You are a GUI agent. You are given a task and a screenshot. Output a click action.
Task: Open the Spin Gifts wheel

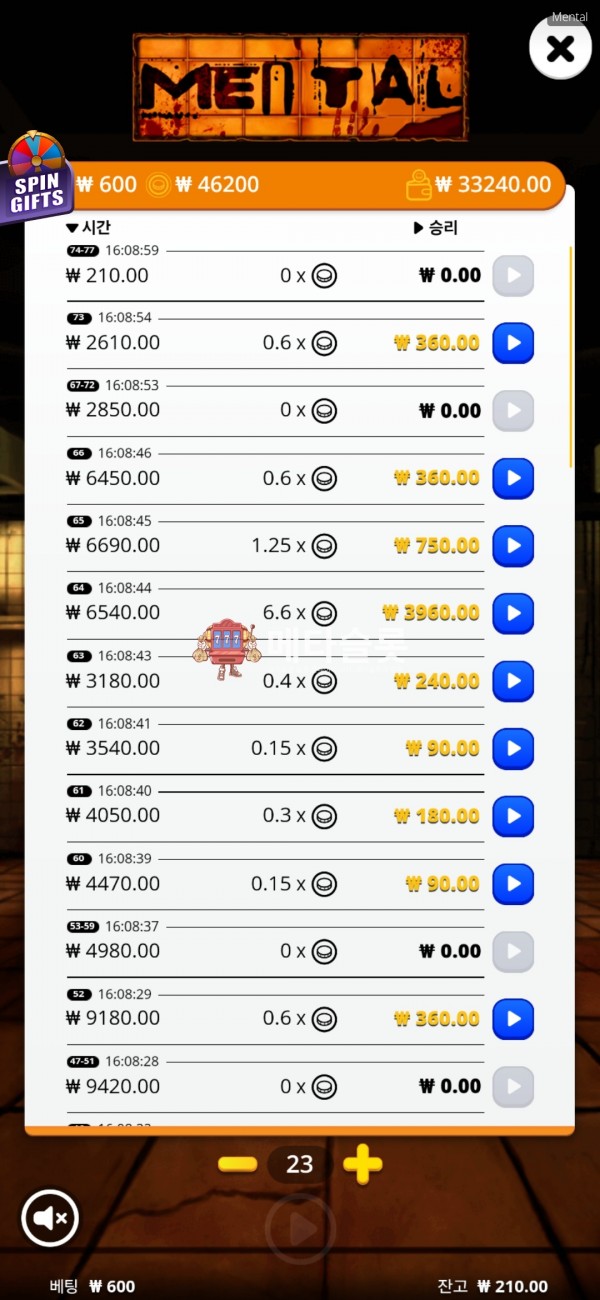pyautogui.click(x=36, y=177)
